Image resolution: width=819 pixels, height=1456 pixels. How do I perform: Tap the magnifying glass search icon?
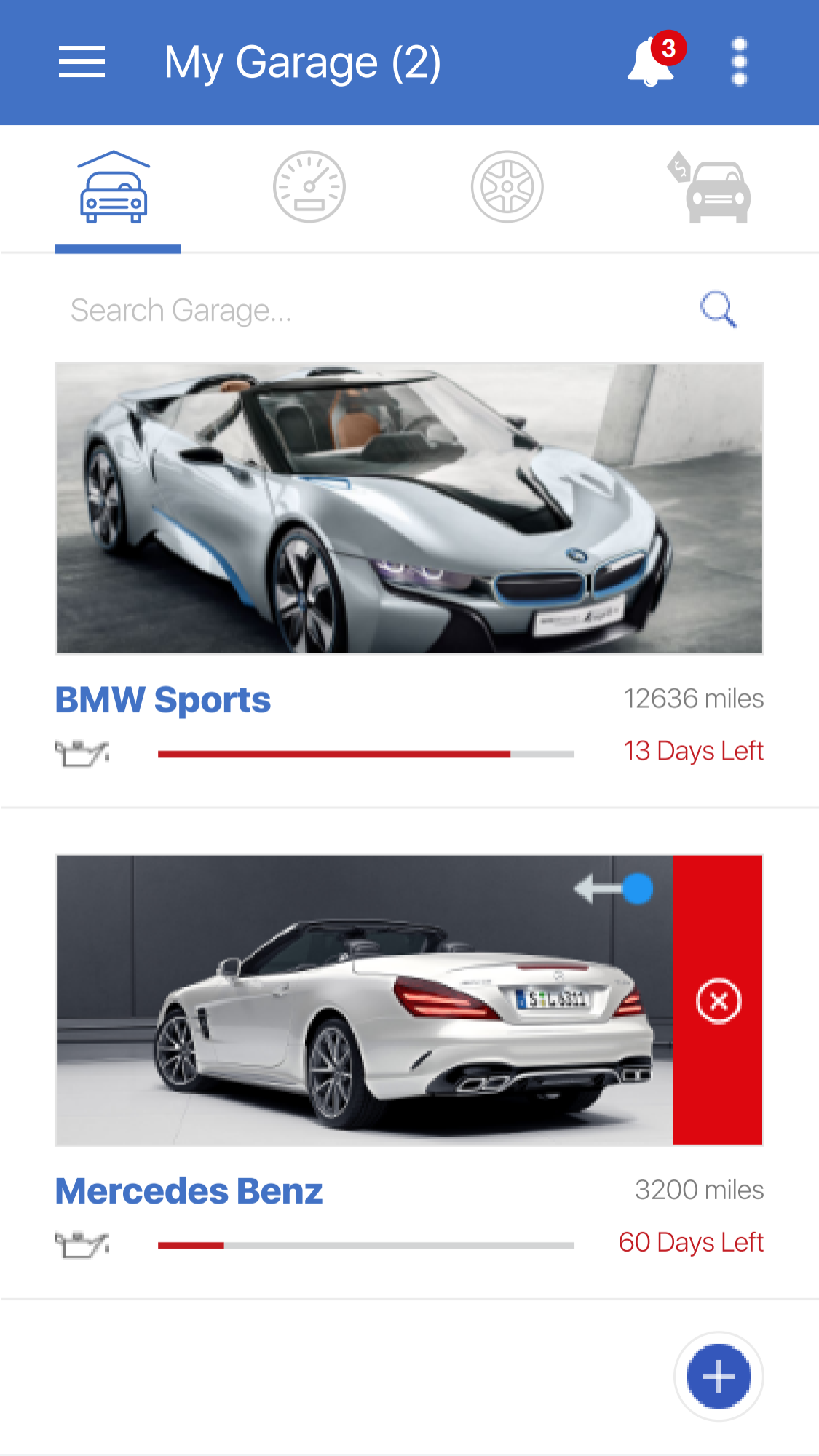click(x=718, y=310)
